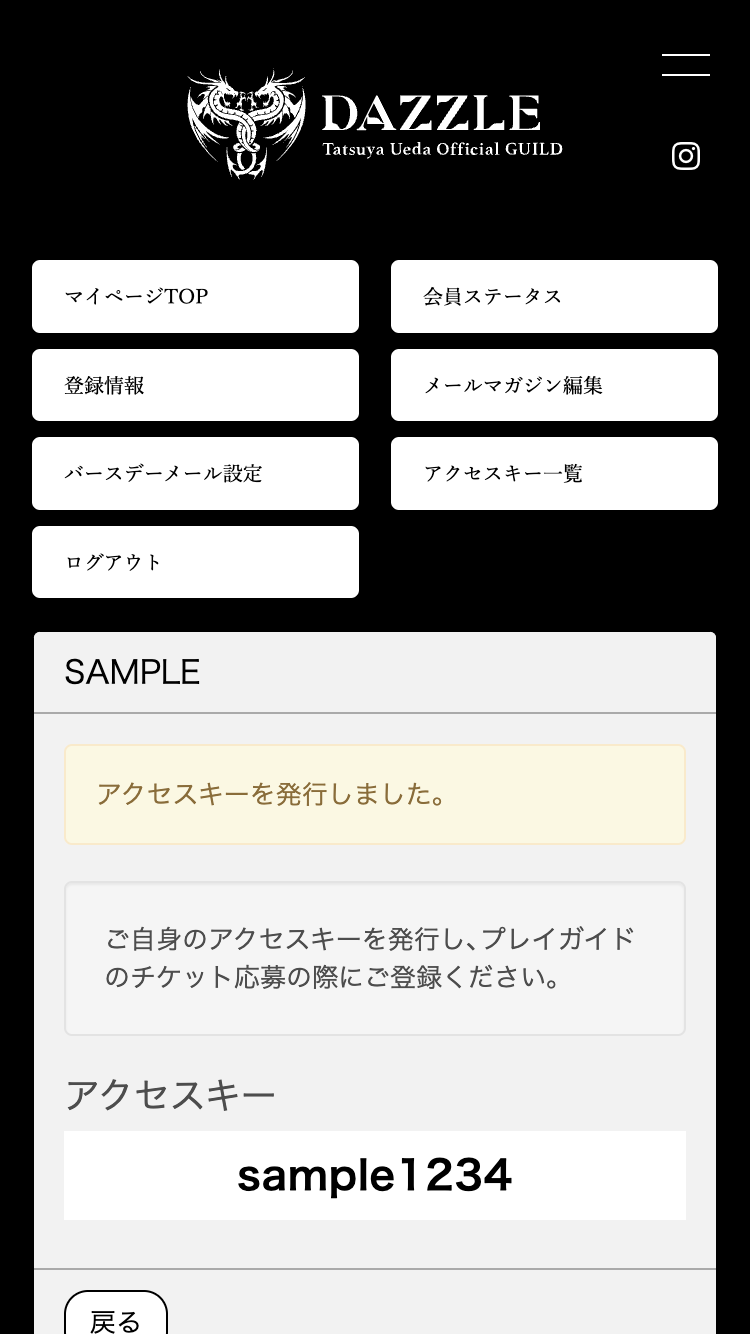View アクセスキー一覧
This screenshot has width=750, height=1334.
[x=554, y=474]
